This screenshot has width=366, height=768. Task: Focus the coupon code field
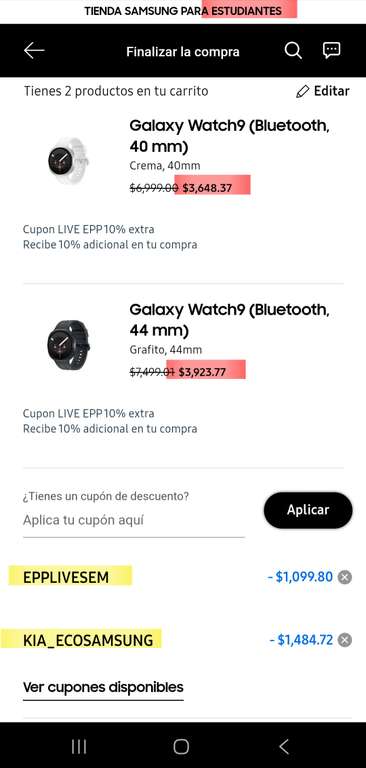pos(134,520)
